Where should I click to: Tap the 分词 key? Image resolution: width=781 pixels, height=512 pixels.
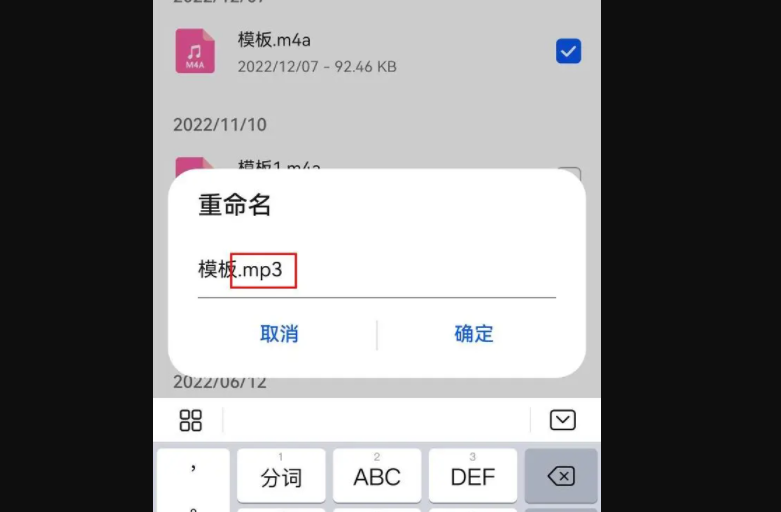tap(281, 476)
